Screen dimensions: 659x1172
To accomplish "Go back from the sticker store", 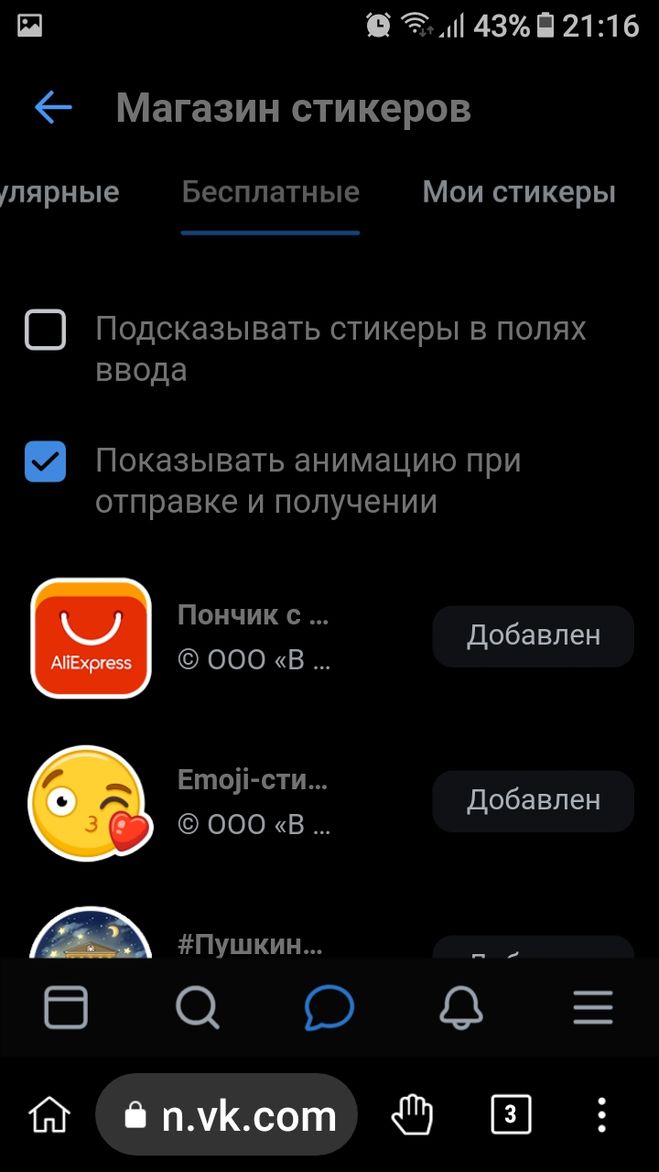I will coord(53,108).
